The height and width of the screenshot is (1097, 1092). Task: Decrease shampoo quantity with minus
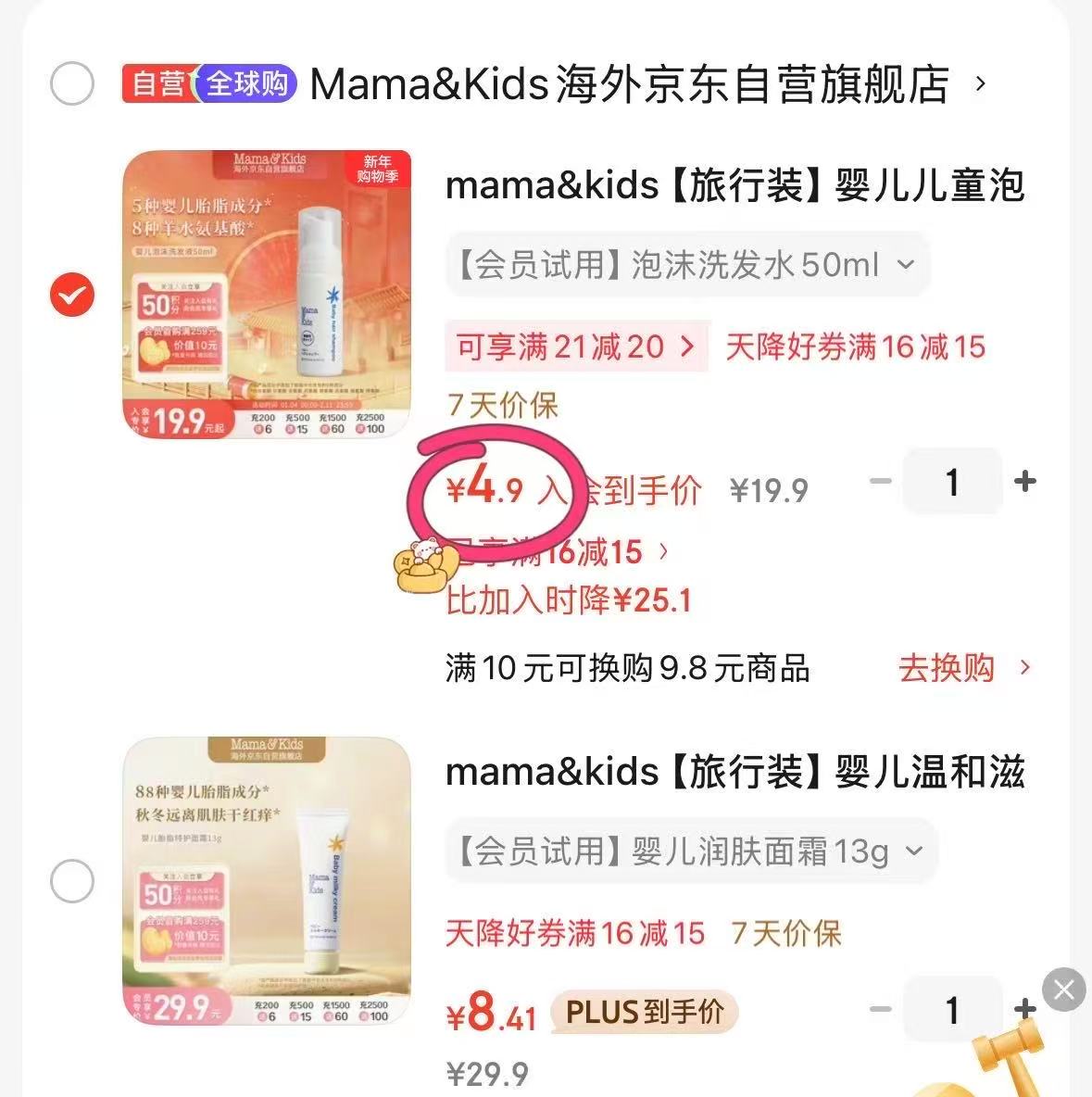coord(881,482)
